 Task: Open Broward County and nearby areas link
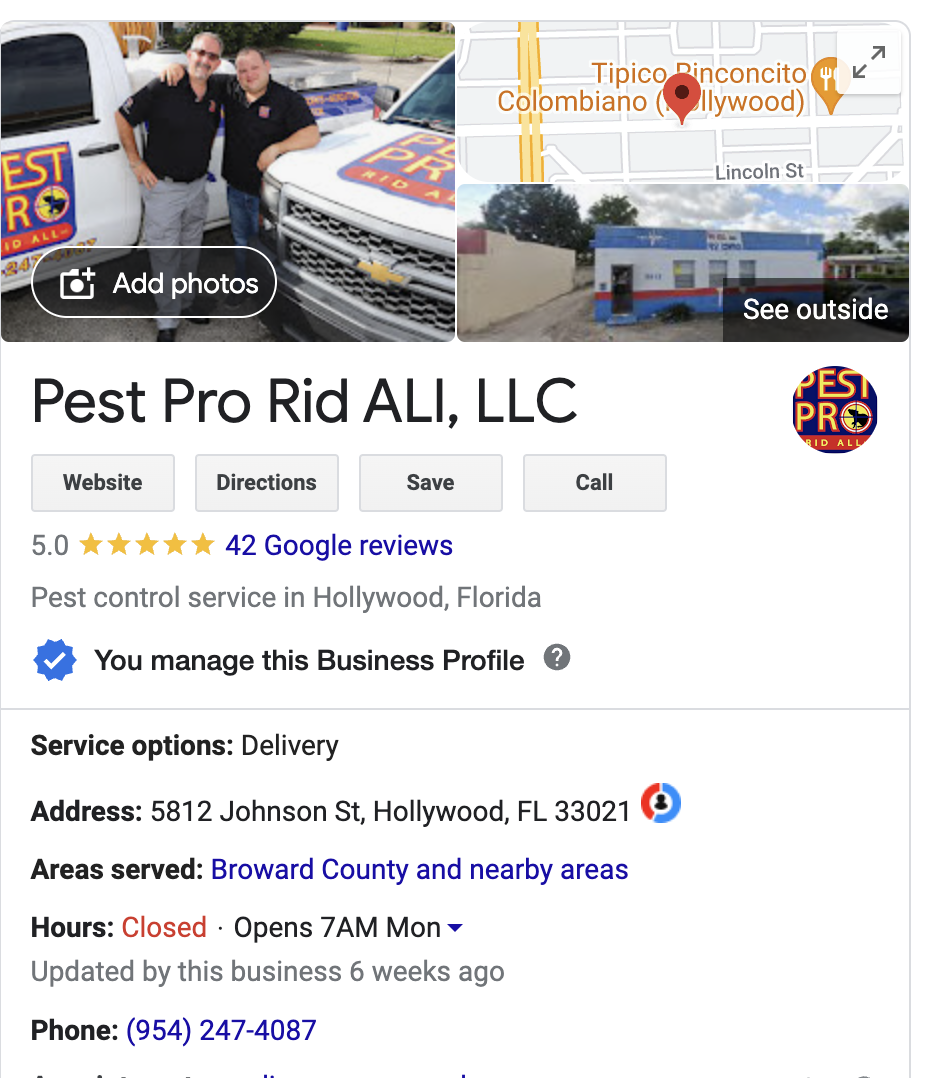click(419, 870)
